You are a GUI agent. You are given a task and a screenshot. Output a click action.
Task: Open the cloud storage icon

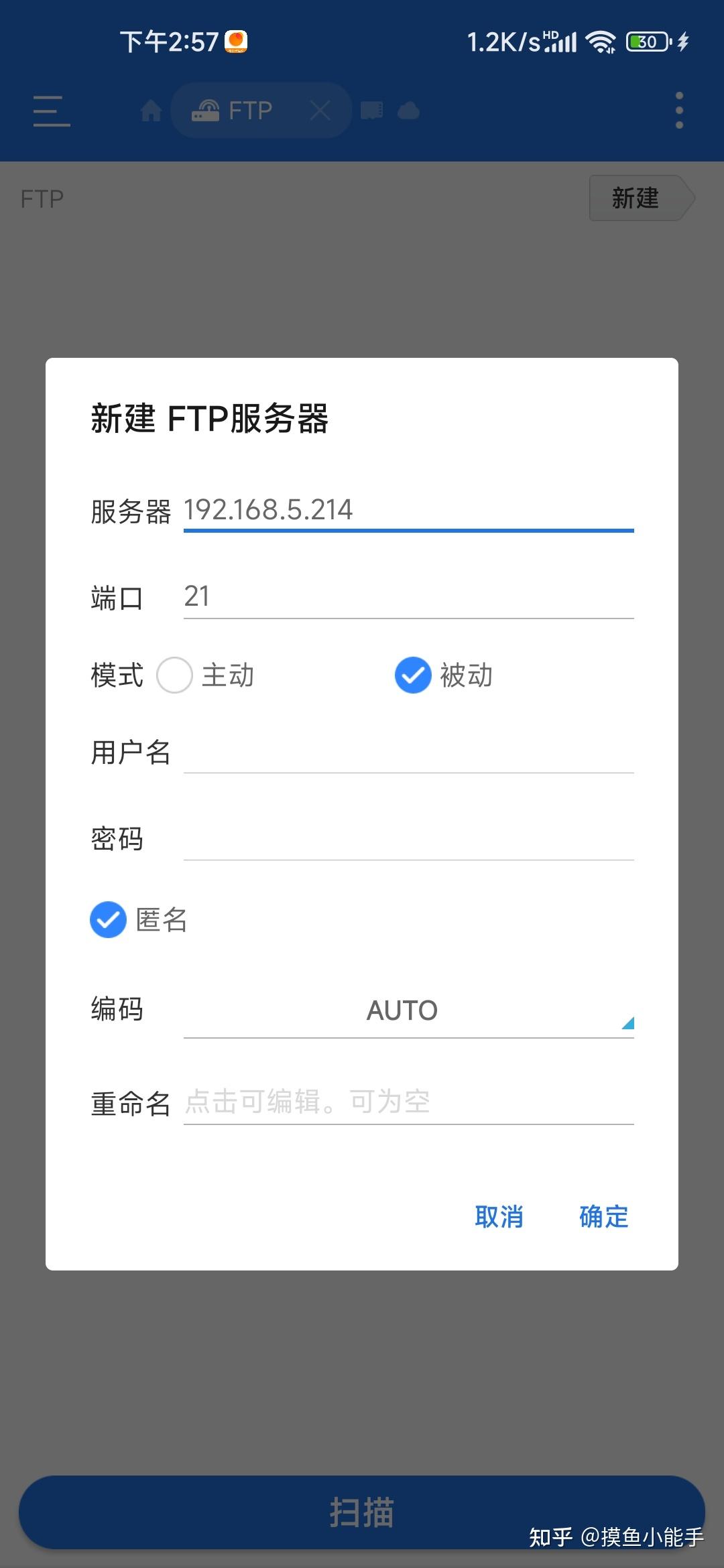(409, 110)
